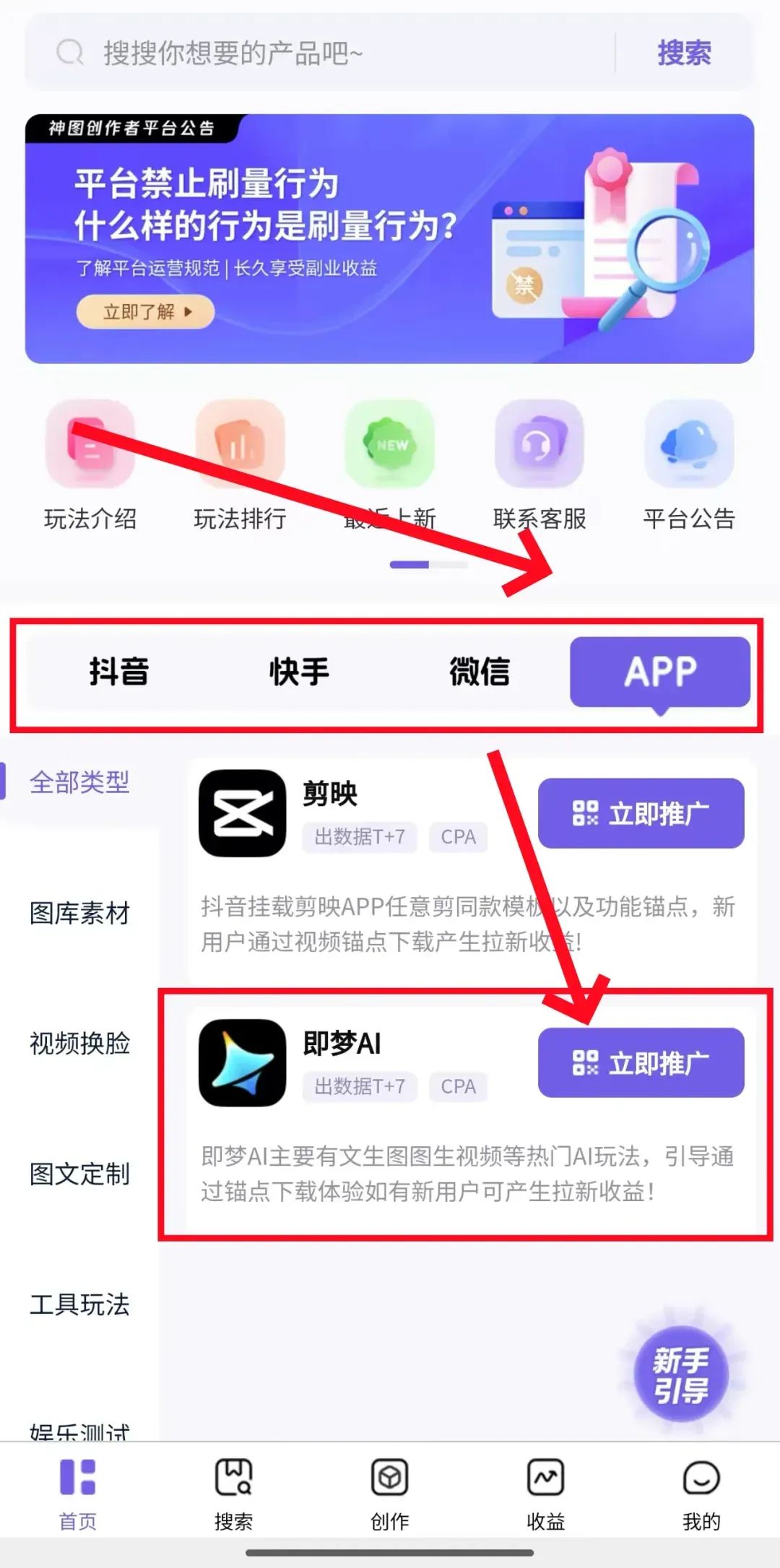Select 视频换脸 category in sidebar
Screen dimensions: 780x1568
click(x=79, y=1043)
